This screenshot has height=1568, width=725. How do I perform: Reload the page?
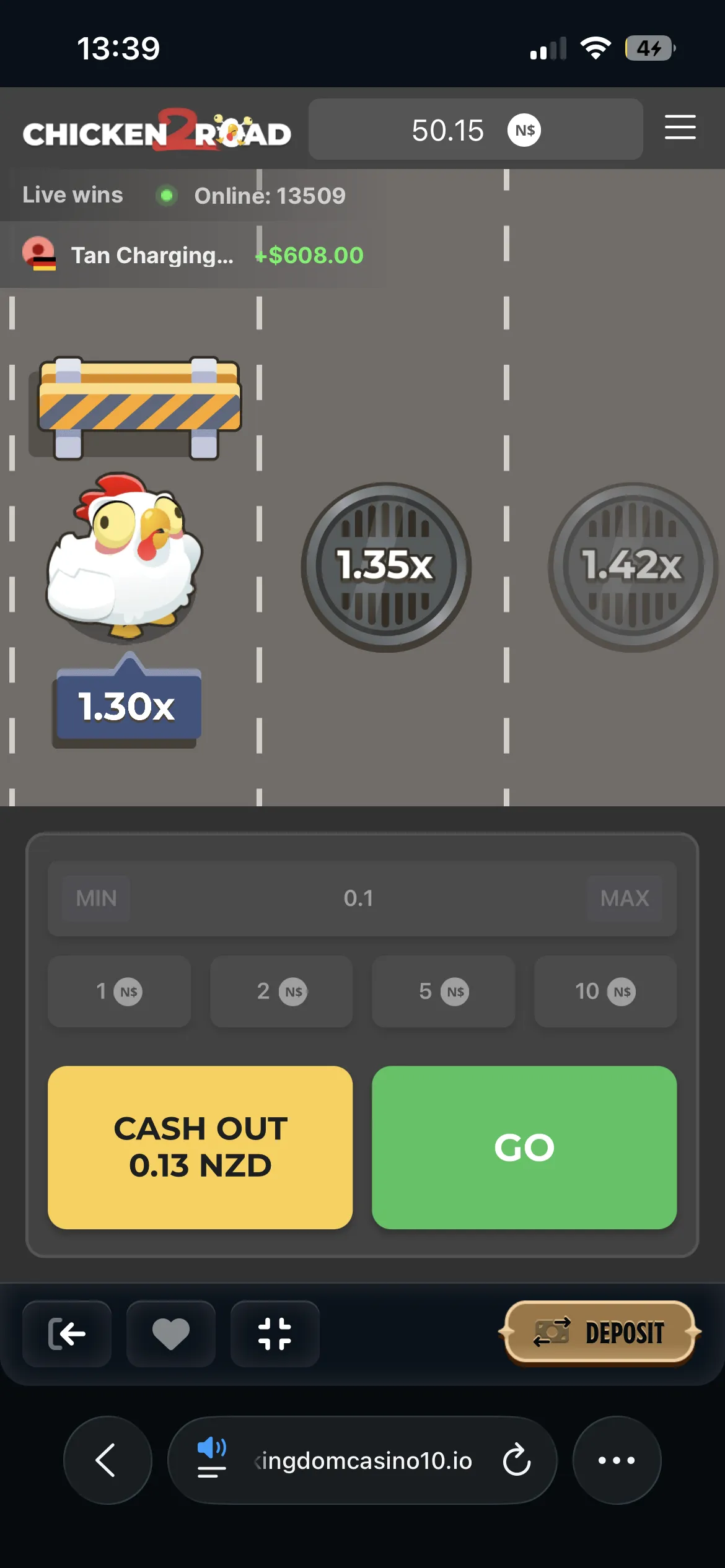coord(516,1460)
